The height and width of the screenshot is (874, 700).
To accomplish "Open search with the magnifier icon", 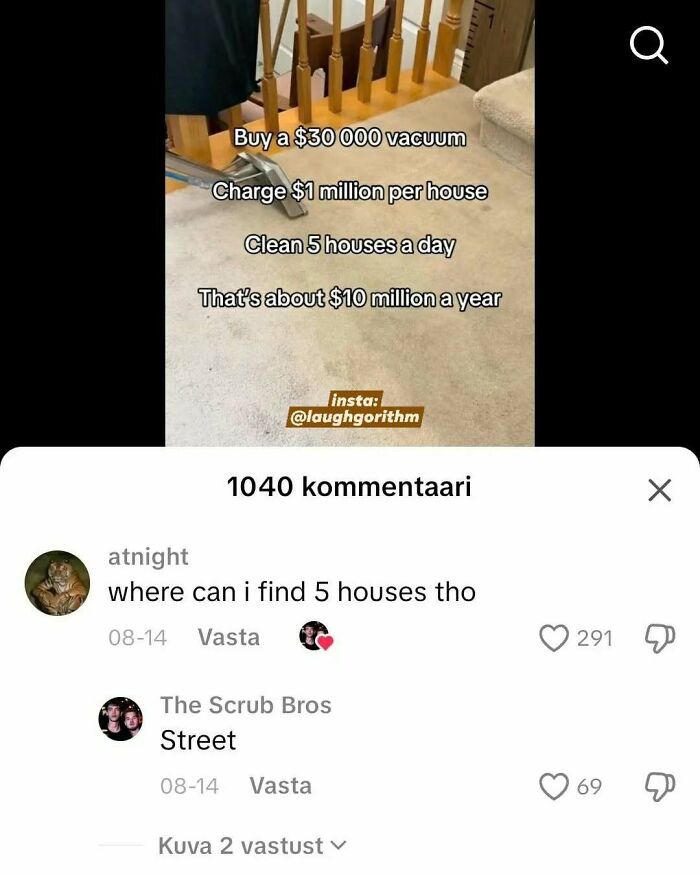I will [649, 45].
